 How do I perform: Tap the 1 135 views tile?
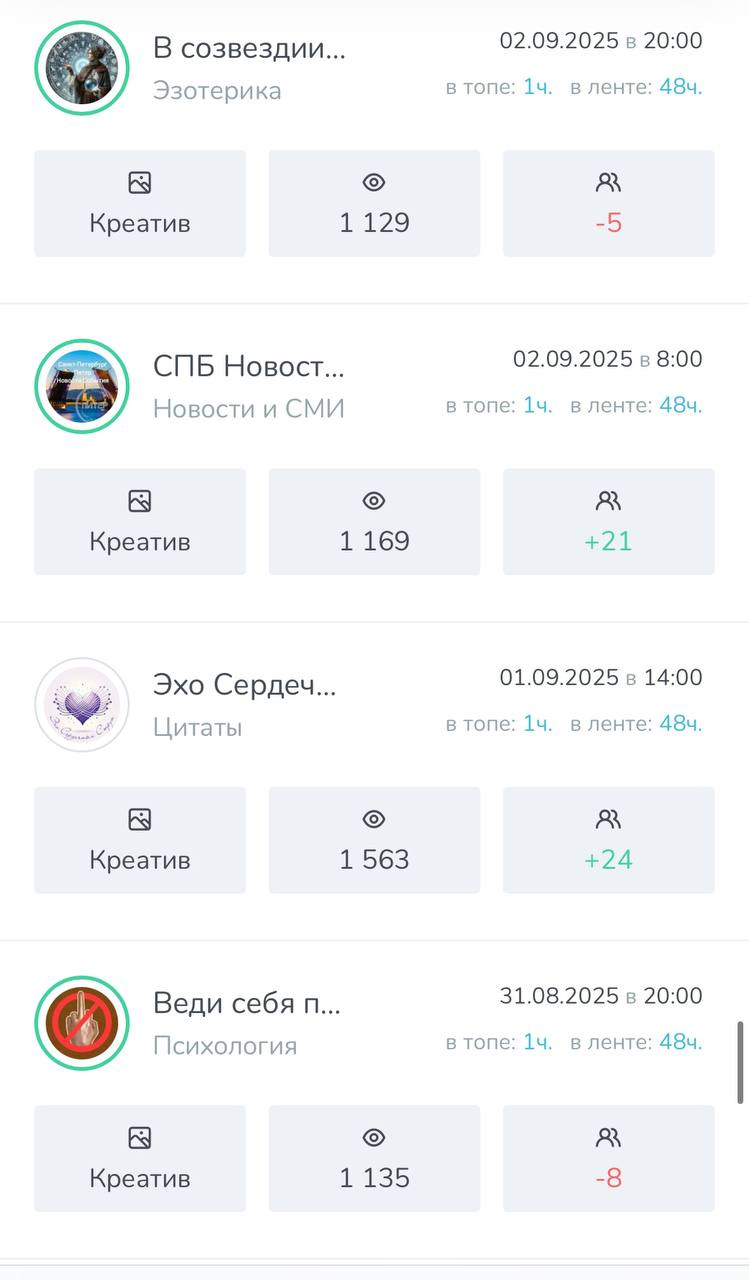(374, 1158)
